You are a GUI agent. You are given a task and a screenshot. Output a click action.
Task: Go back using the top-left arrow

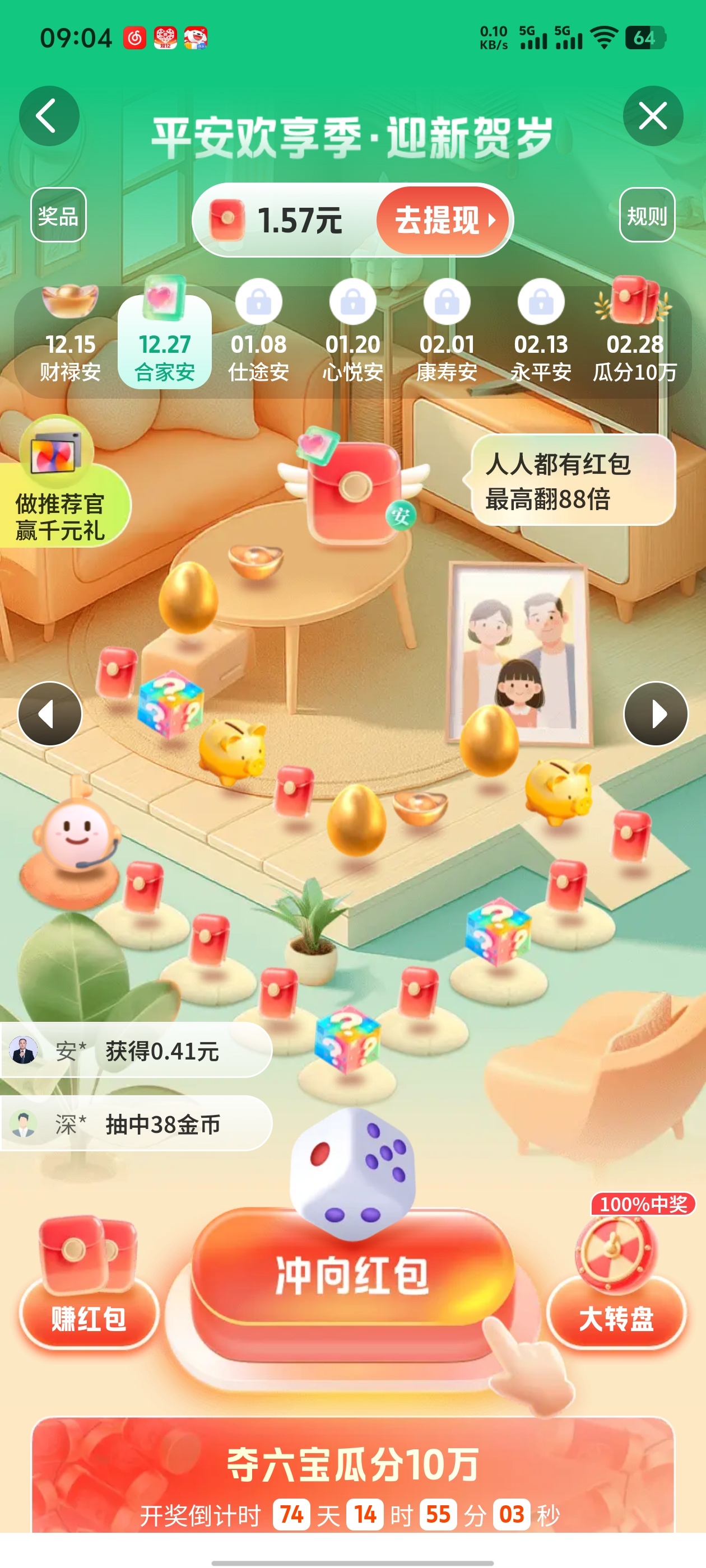point(49,116)
